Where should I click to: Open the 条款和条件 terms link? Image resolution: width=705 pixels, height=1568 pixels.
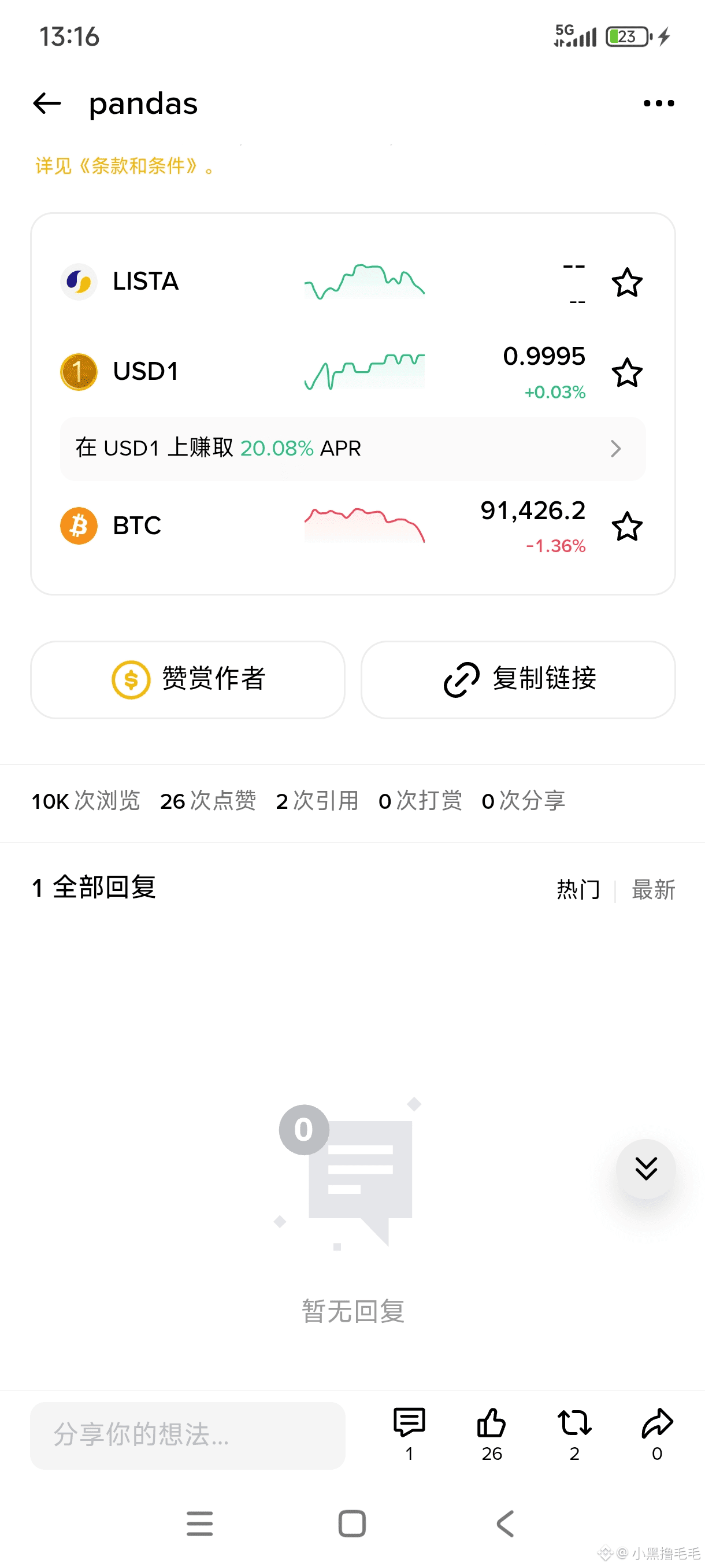(x=138, y=165)
